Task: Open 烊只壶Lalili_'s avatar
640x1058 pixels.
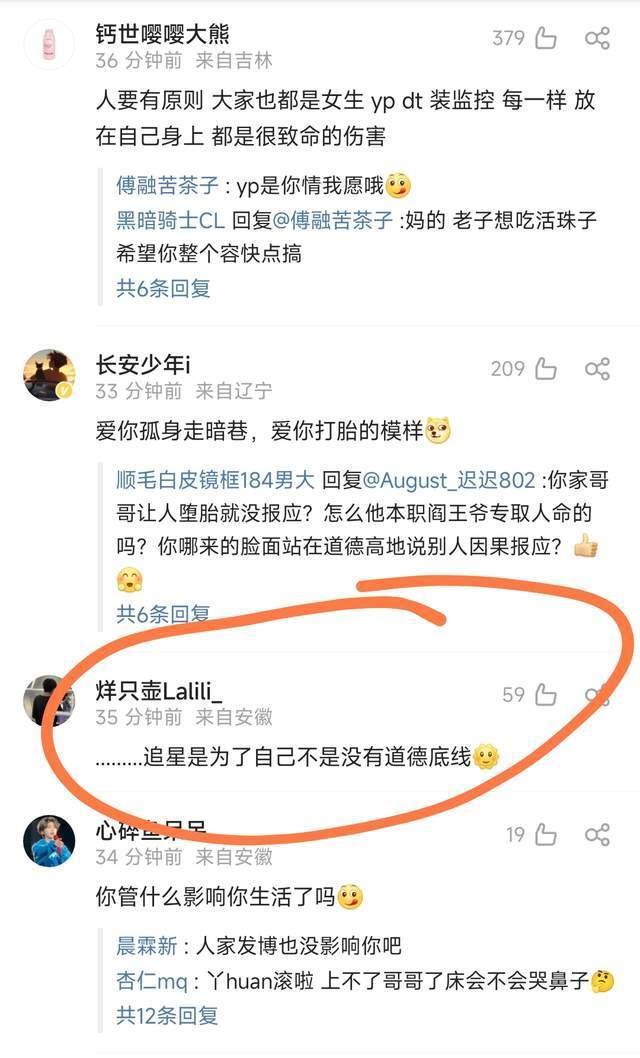Action: point(48,701)
